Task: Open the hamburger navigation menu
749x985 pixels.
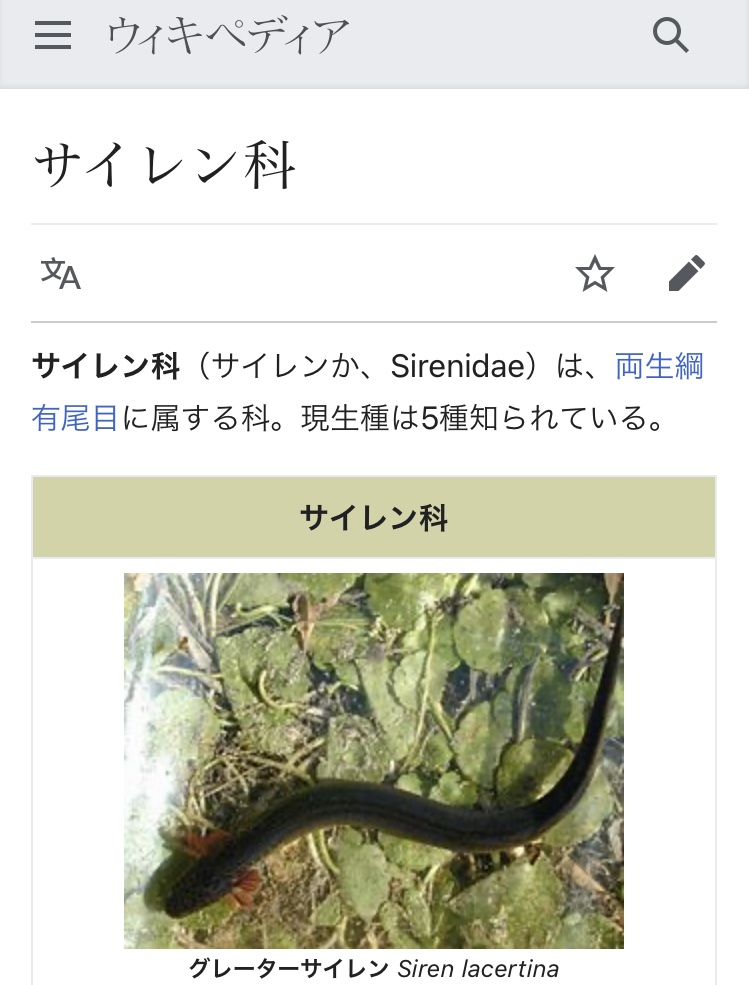Action: (53, 36)
